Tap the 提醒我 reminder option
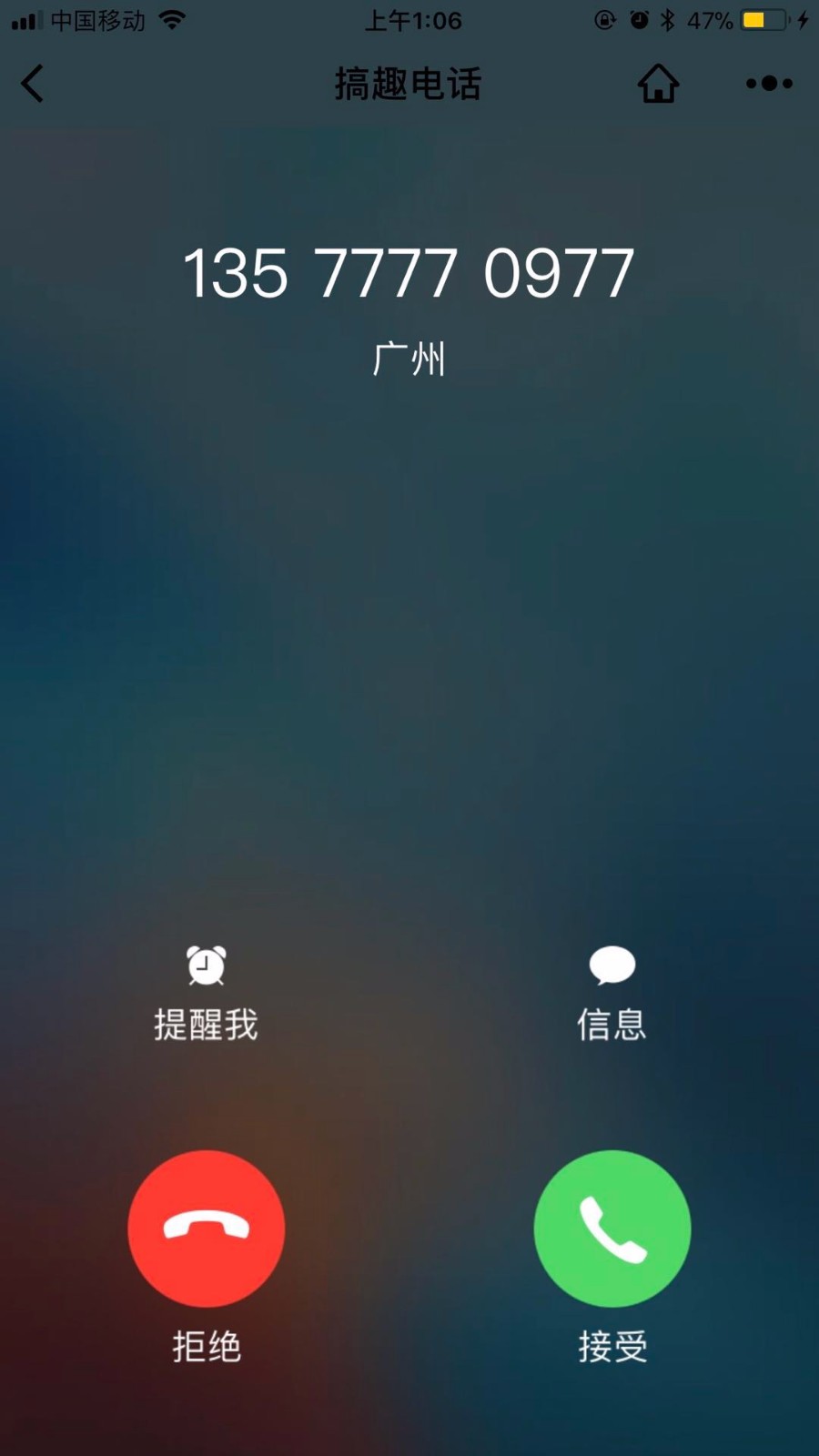 coord(206,994)
